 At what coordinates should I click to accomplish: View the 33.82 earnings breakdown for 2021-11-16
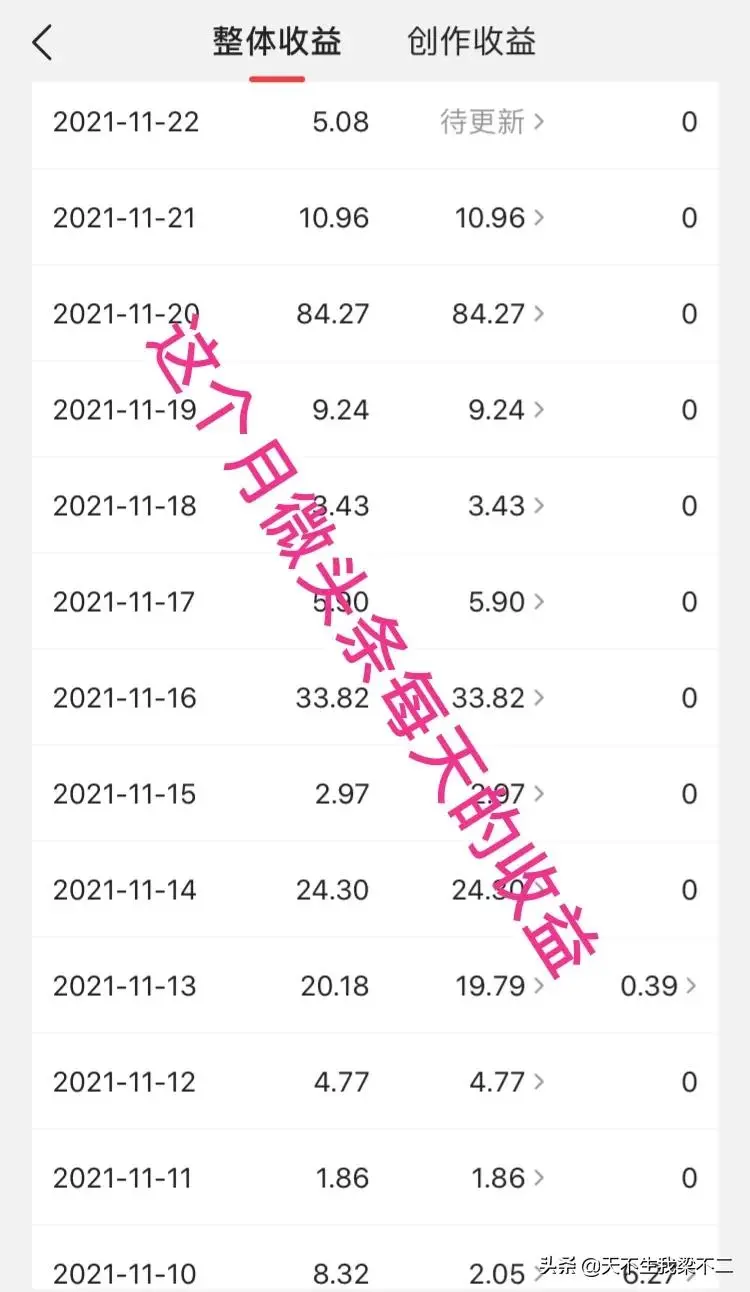pos(497,698)
